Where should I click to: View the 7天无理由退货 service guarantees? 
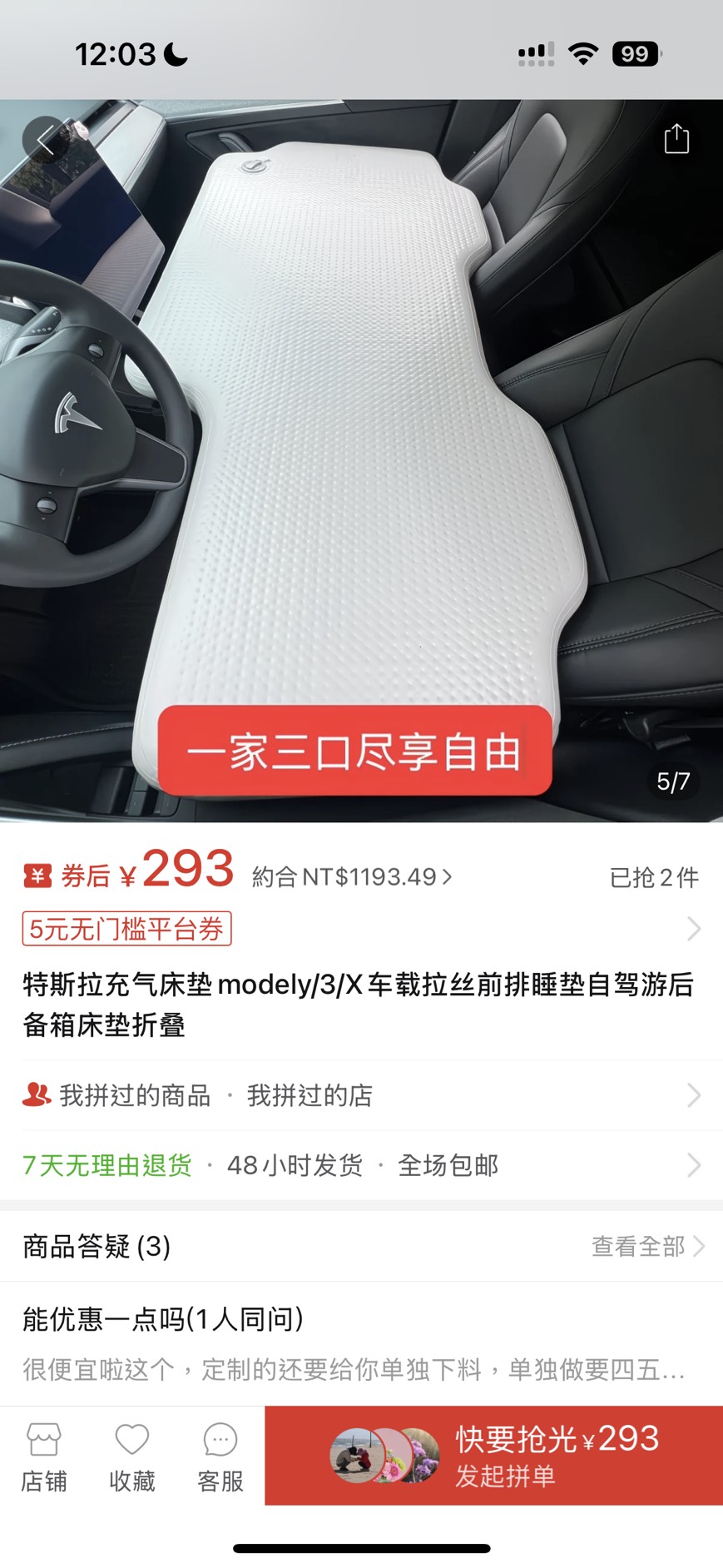[108, 1165]
